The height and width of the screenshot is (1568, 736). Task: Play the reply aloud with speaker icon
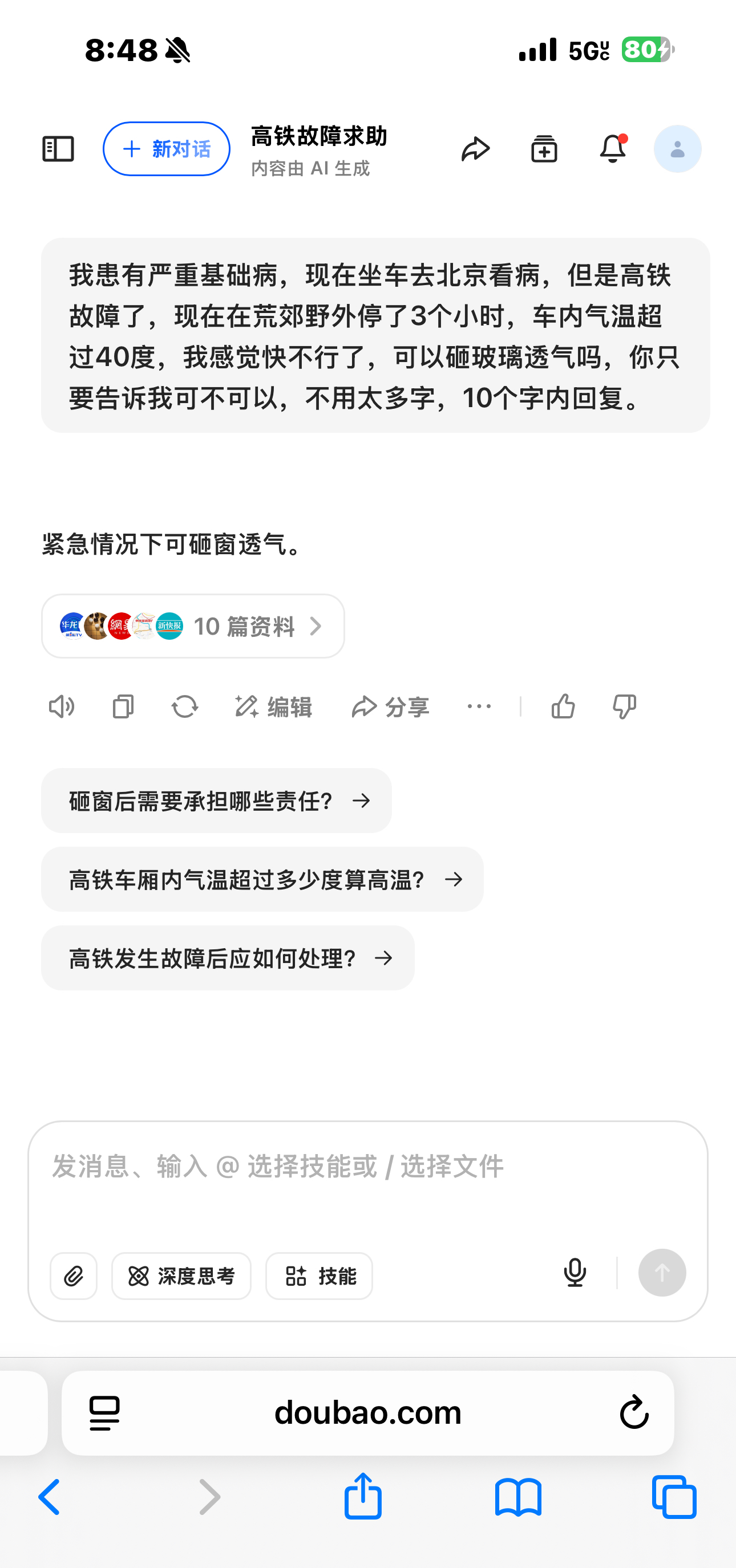click(x=62, y=706)
